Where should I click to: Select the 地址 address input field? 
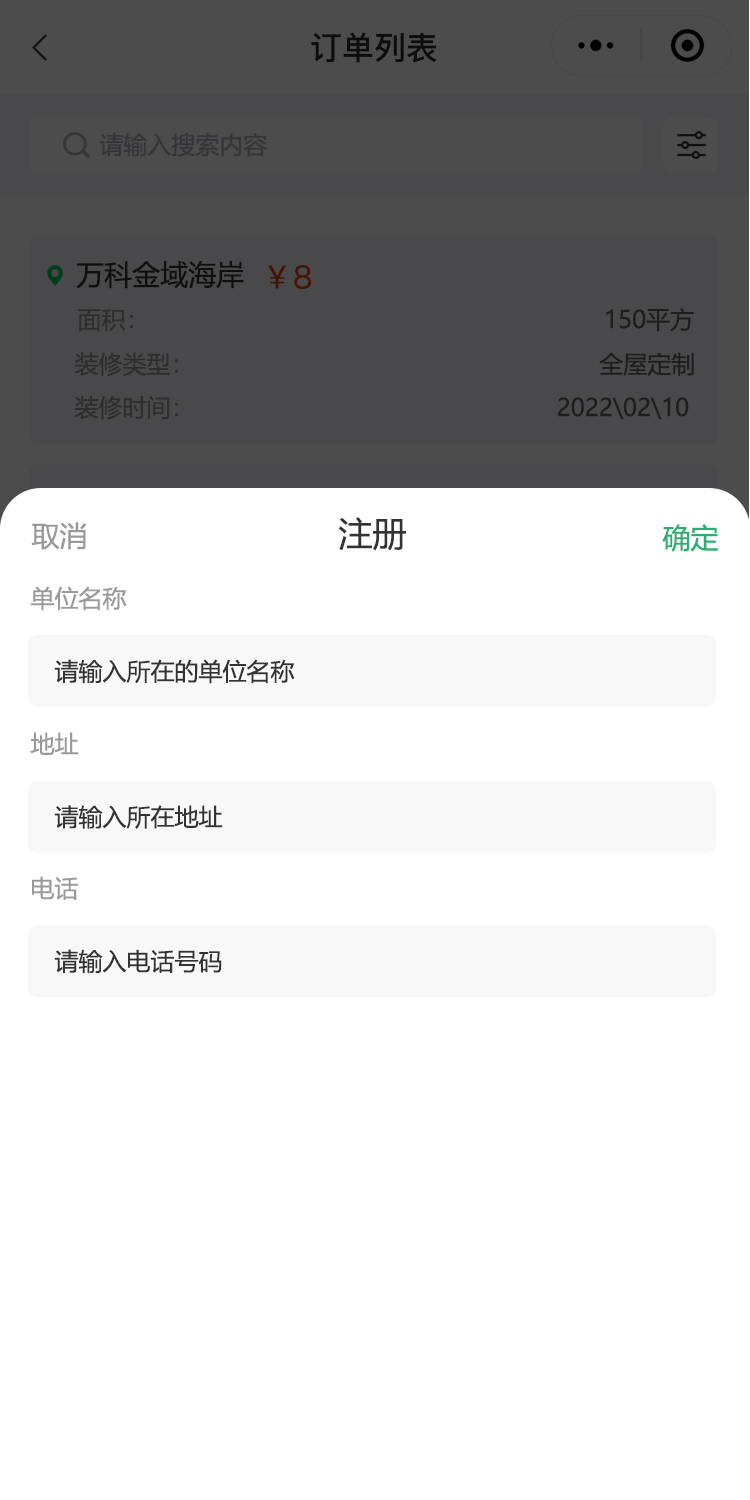[x=372, y=817]
